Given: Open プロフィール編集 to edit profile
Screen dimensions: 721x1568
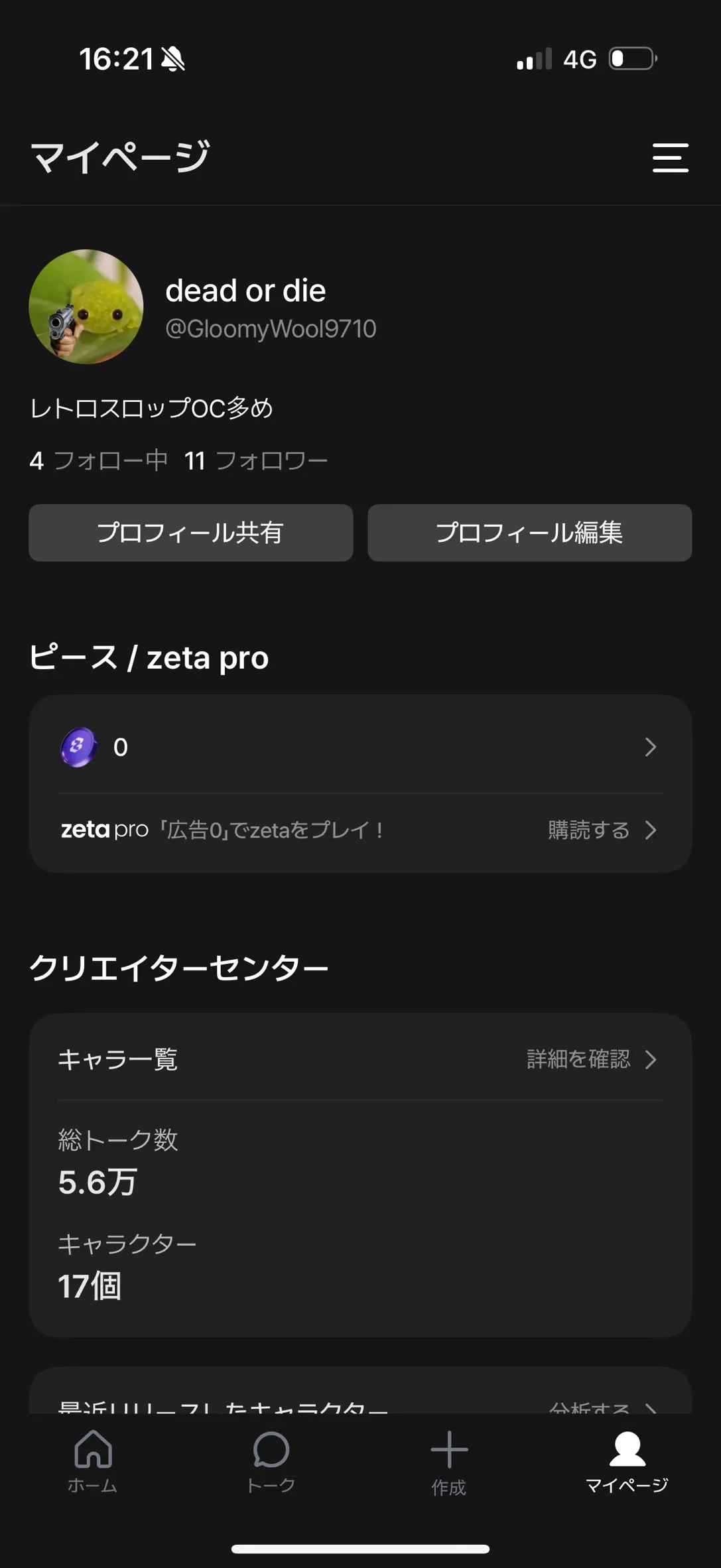Looking at the screenshot, I should (x=529, y=533).
